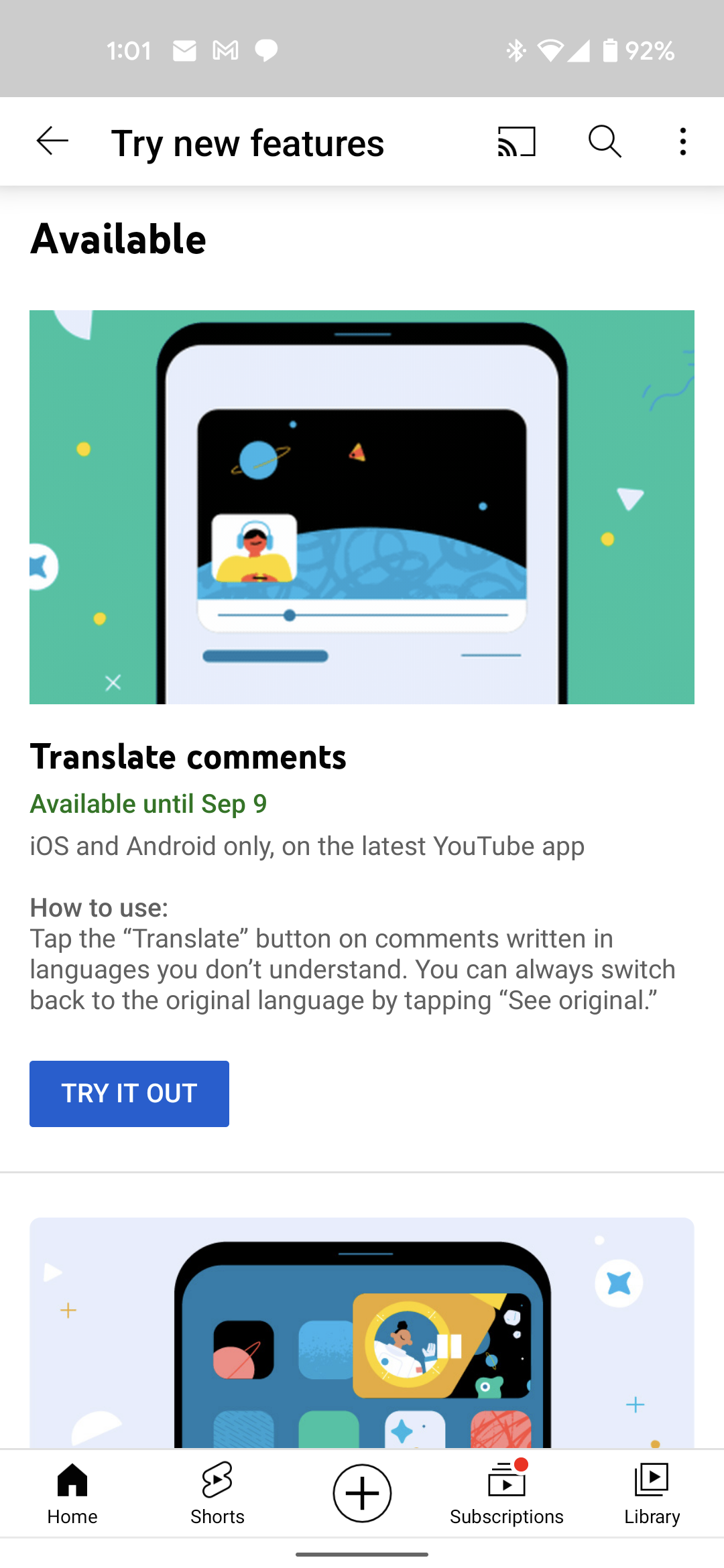The width and height of the screenshot is (724, 1568).
Task: Tap the create plus button
Action: pyautogui.click(x=362, y=1493)
